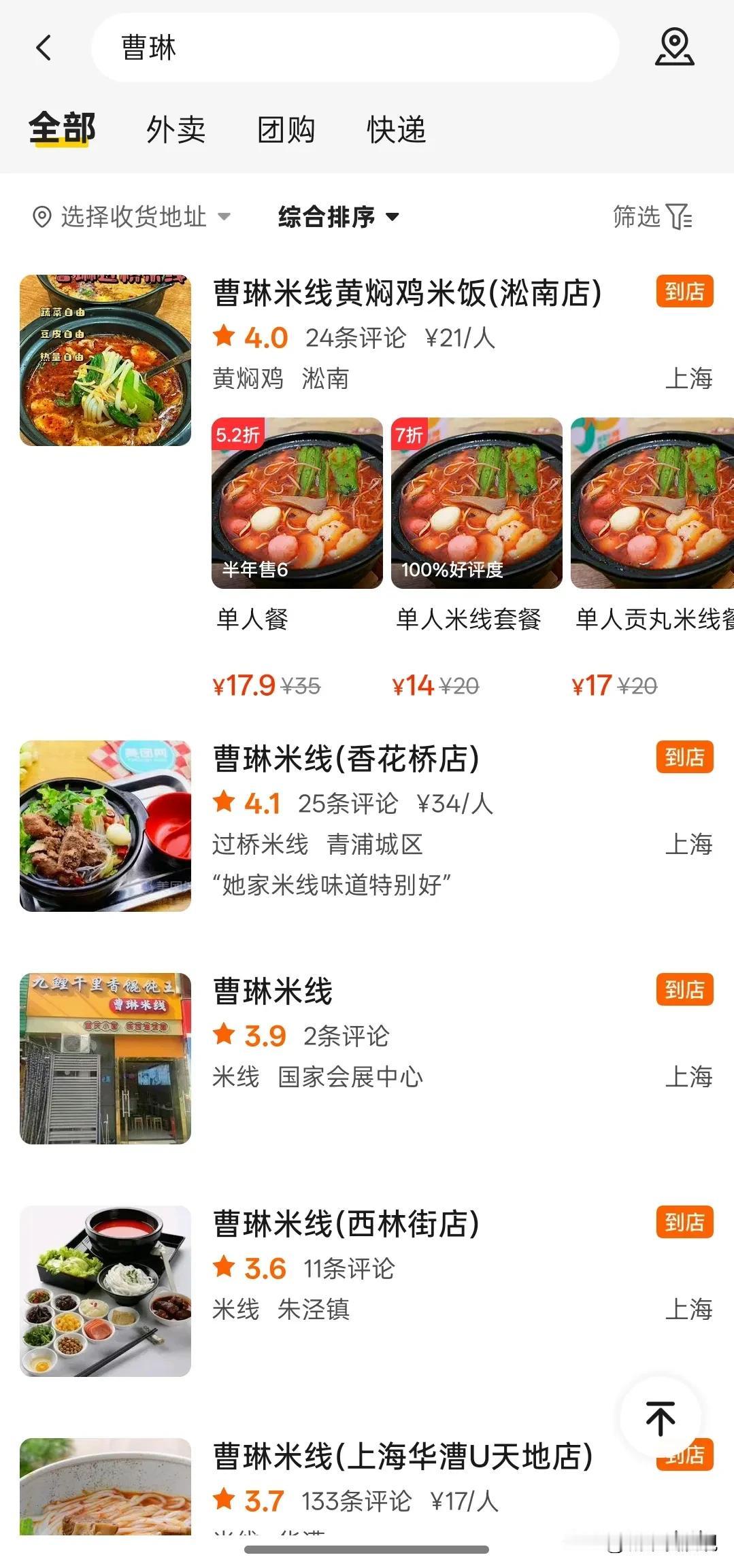Open 曹琳米线黄焖鸡米饭(淞南店) result
Screen dimensions: 734x1568
tap(407, 294)
